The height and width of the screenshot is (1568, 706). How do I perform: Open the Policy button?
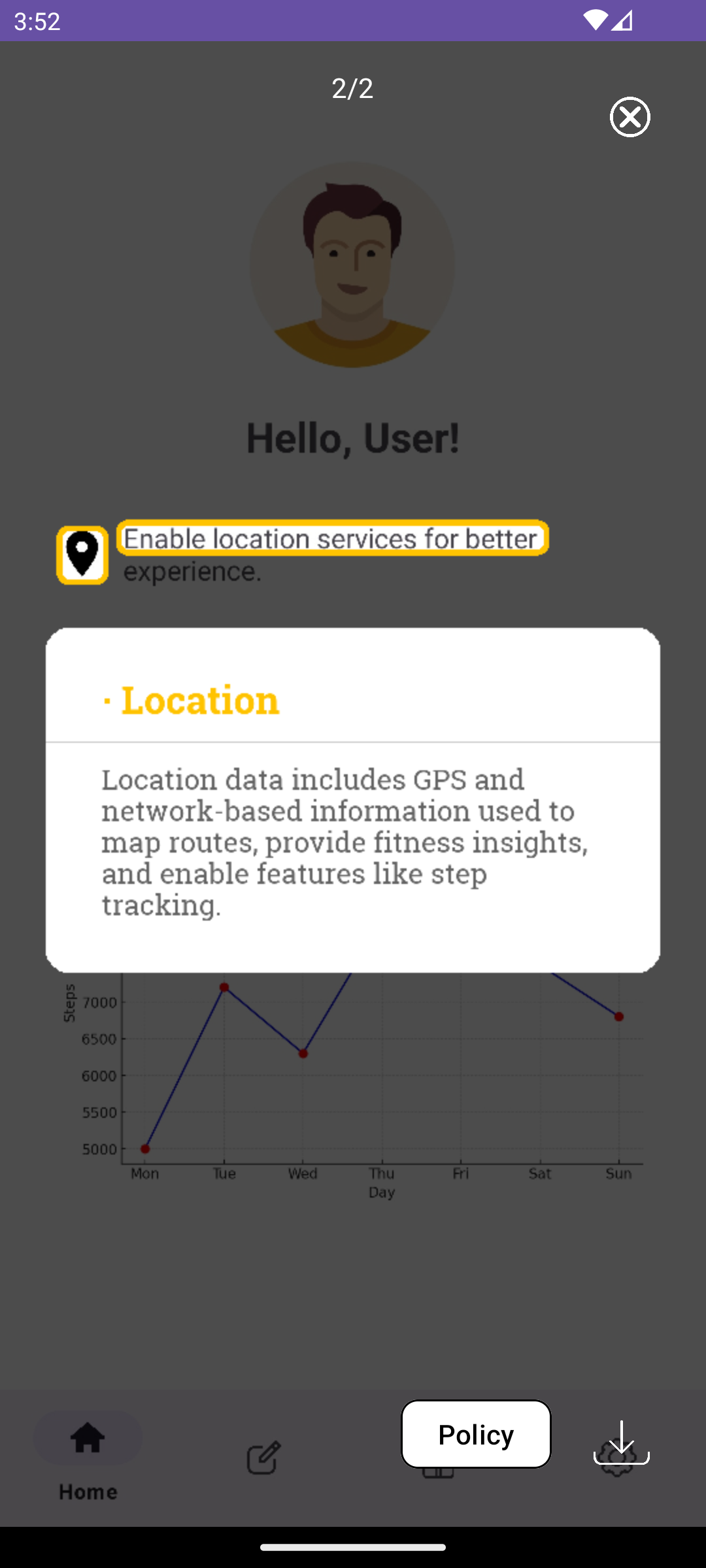[476, 1434]
